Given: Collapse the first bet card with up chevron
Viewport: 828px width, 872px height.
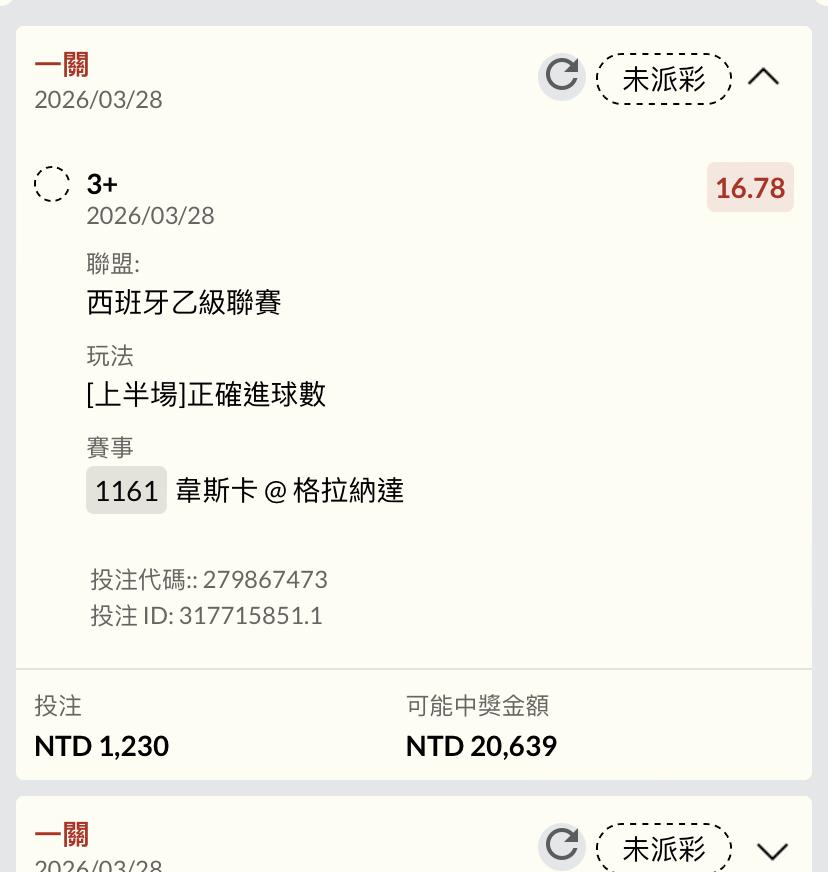Looking at the screenshot, I should 763,77.
